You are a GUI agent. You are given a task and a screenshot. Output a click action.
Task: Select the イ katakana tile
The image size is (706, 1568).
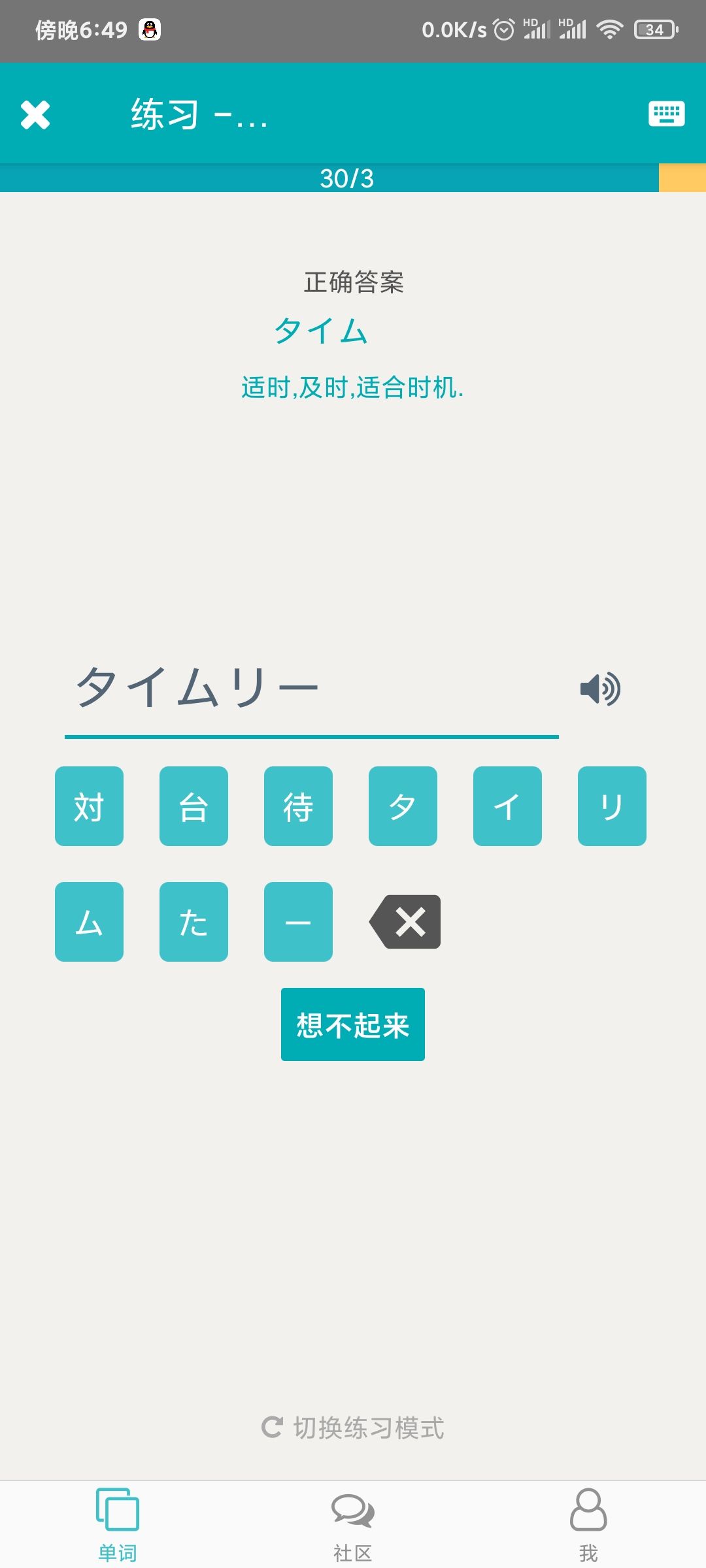point(507,806)
